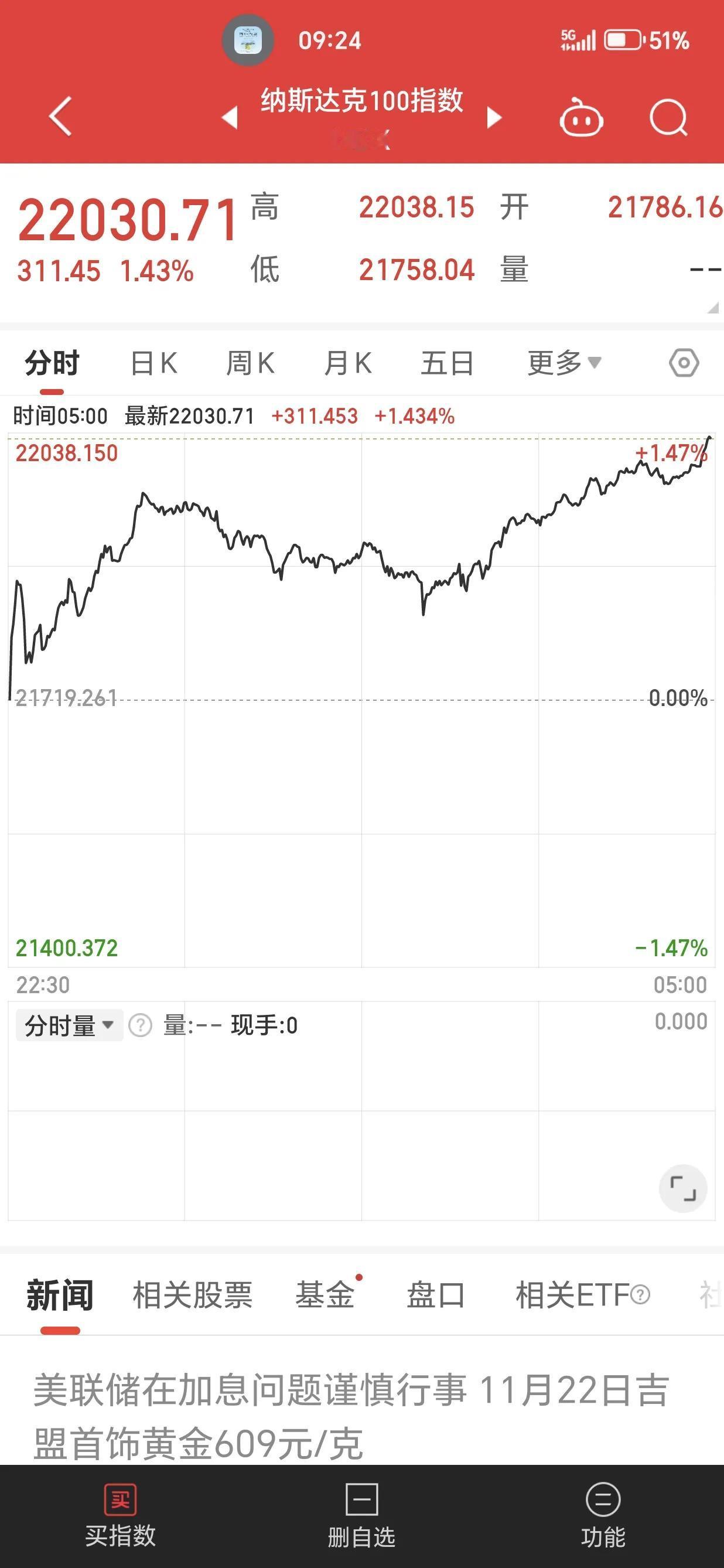The image size is (724, 1568).
Task: Switch to the 日K daily chart tab
Action: tap(153, 362)
